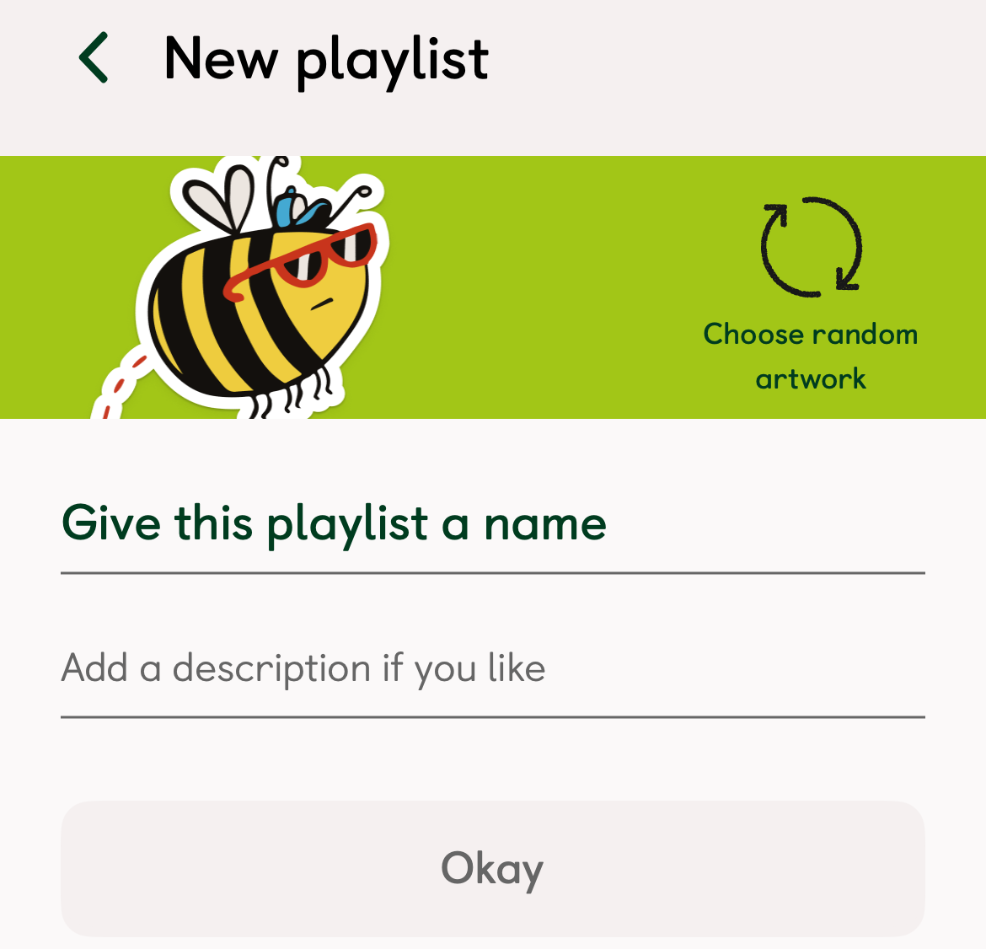
Task: Go back from New playlist
Action: (93, 58)
